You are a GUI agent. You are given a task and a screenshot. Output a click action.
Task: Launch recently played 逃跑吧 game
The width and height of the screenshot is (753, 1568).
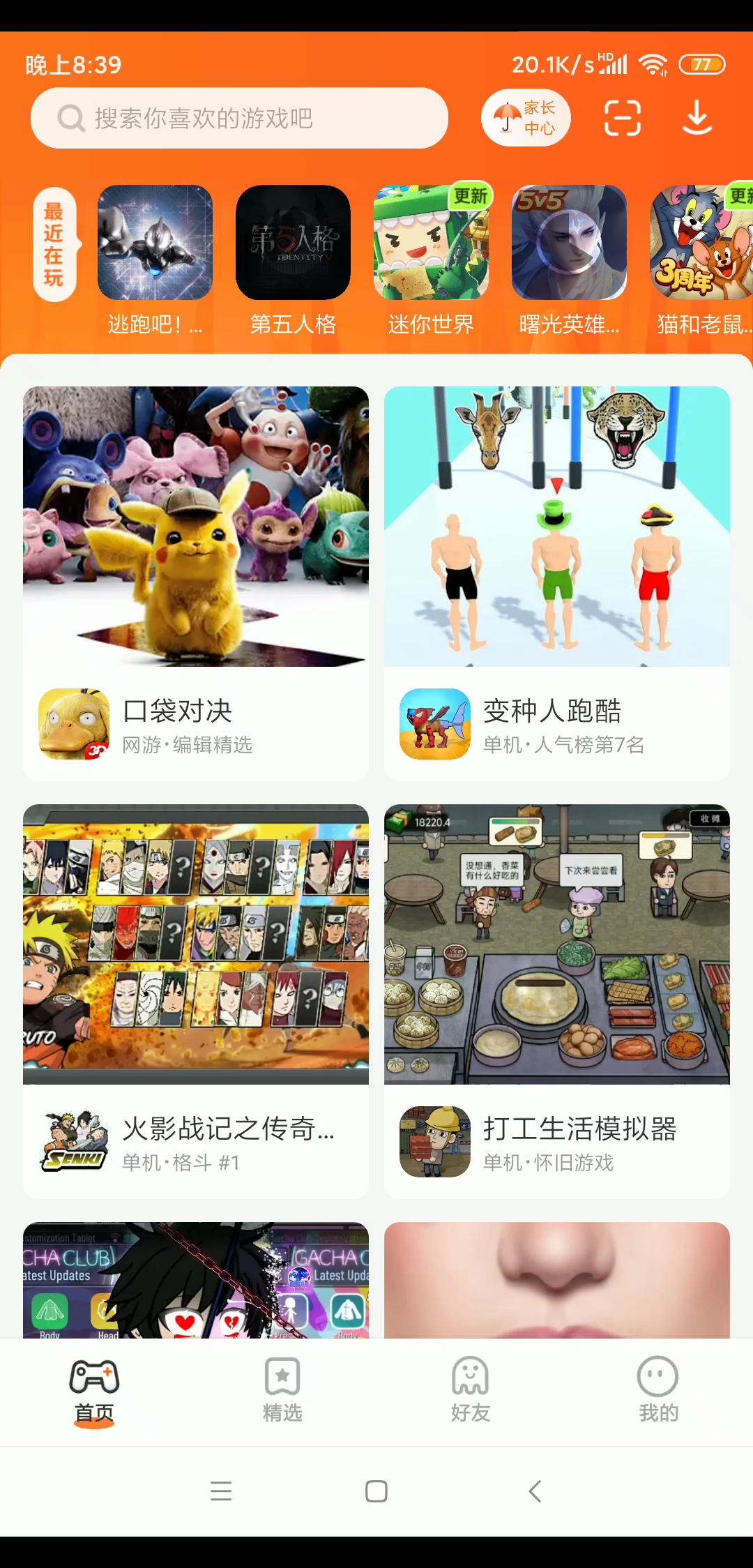(x=155, y=243)
